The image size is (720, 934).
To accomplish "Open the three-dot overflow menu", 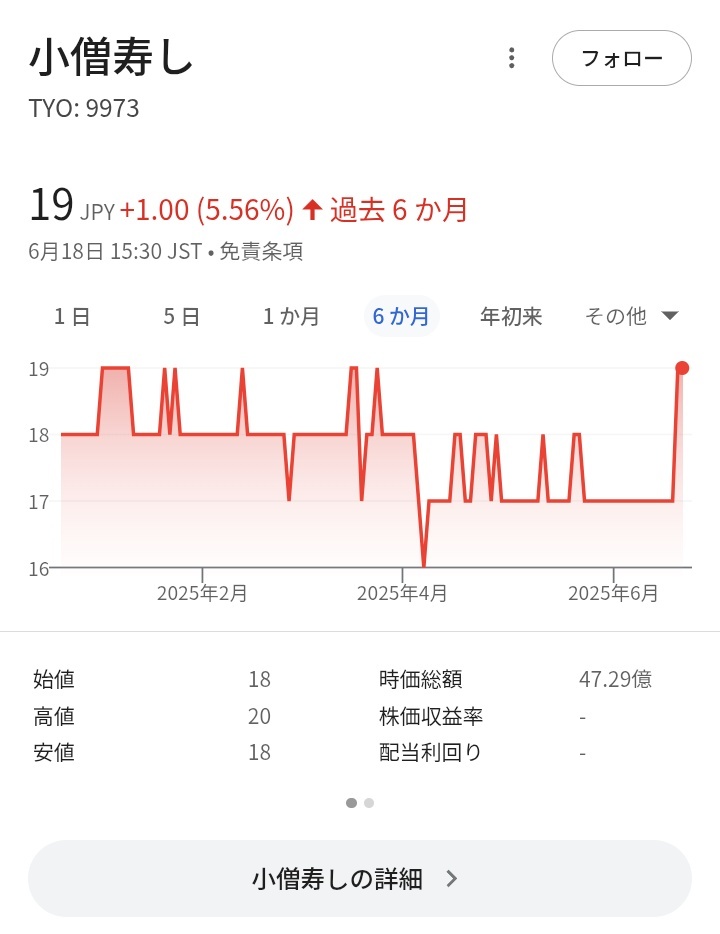I will [x=511, y=58].
